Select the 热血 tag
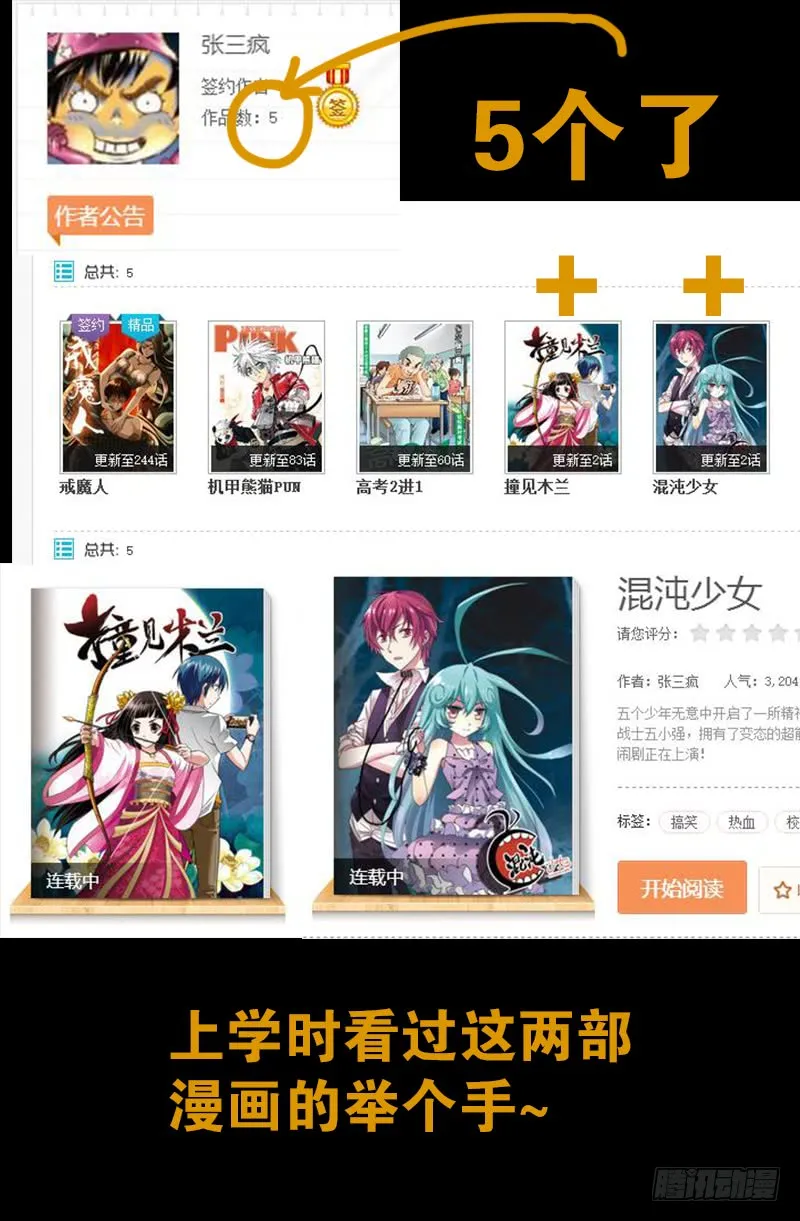Screen dimensions: 800x1221 742,822
